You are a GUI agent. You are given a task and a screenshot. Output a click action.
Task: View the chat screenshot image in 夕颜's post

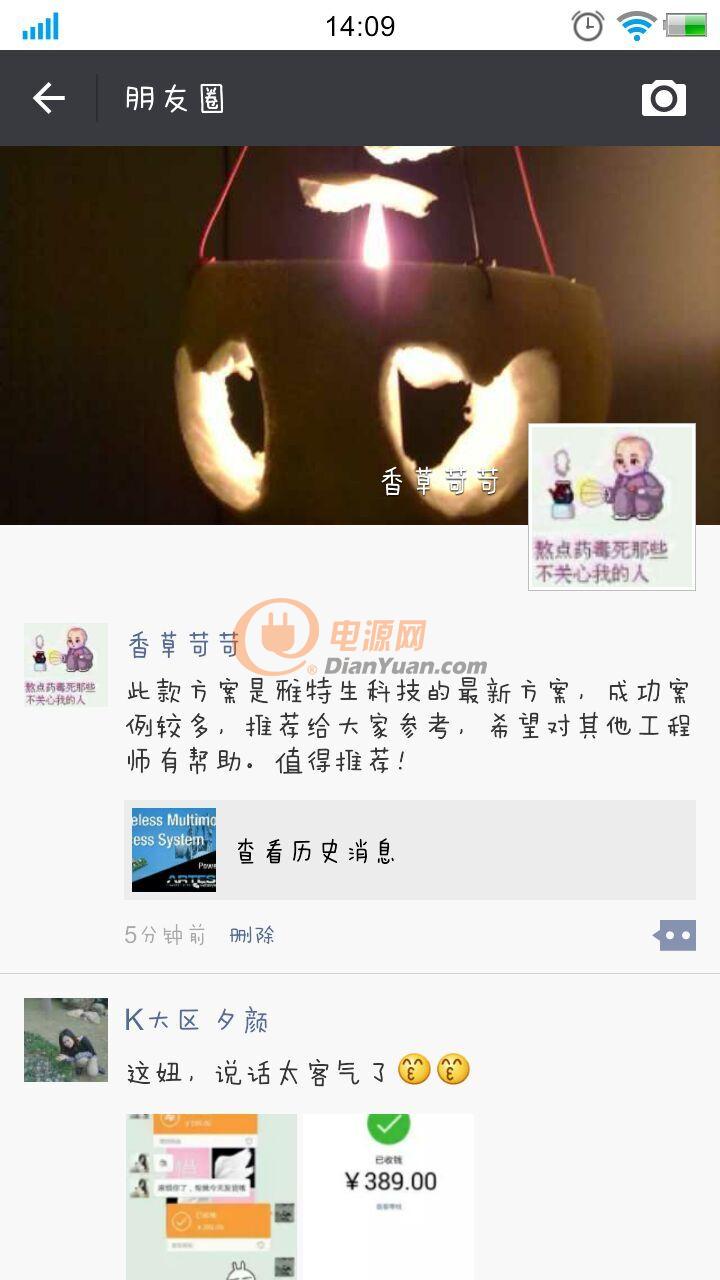point(212,1197)
